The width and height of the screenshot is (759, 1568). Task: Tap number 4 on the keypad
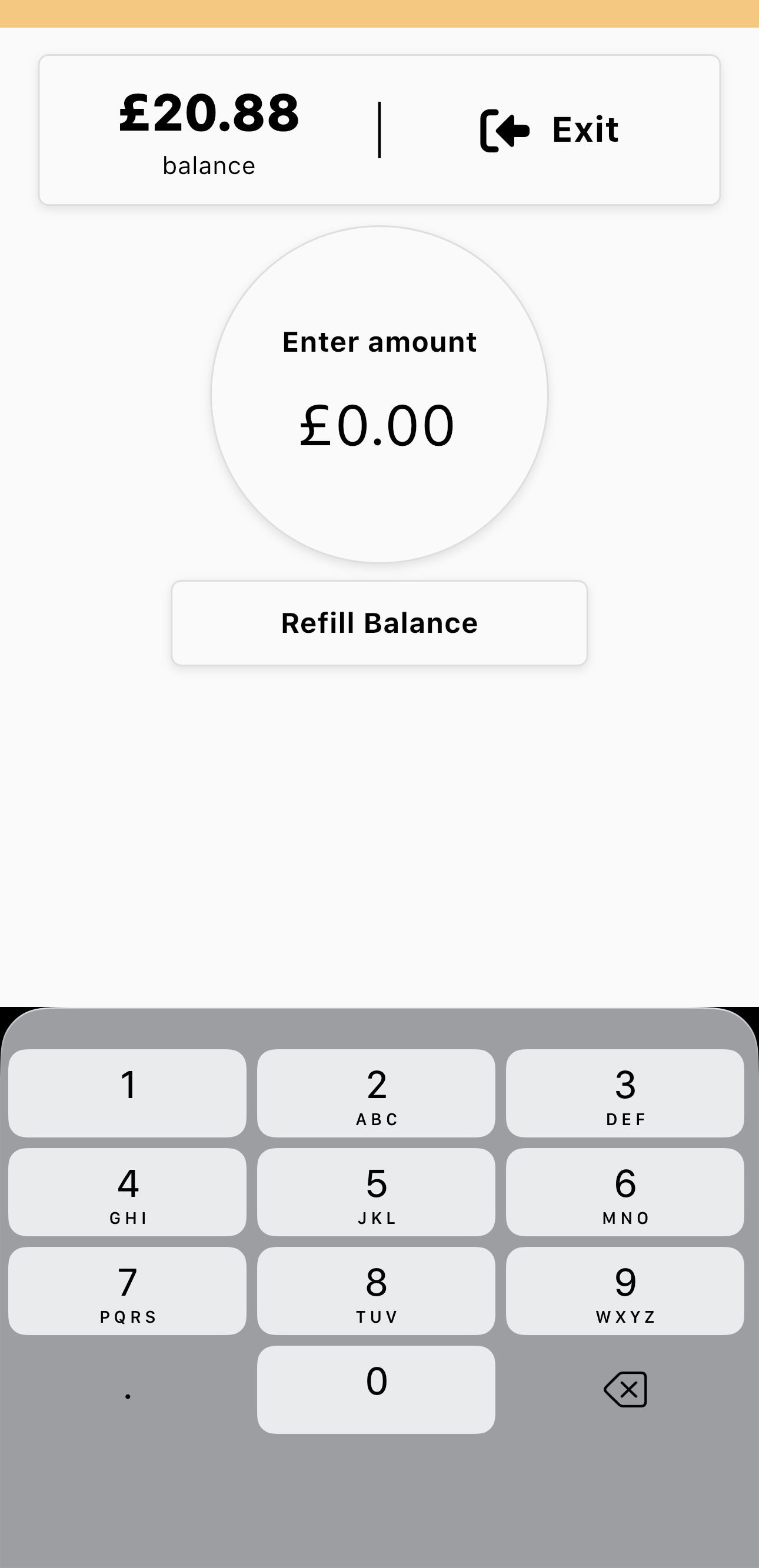click(x=127, y=1191)
